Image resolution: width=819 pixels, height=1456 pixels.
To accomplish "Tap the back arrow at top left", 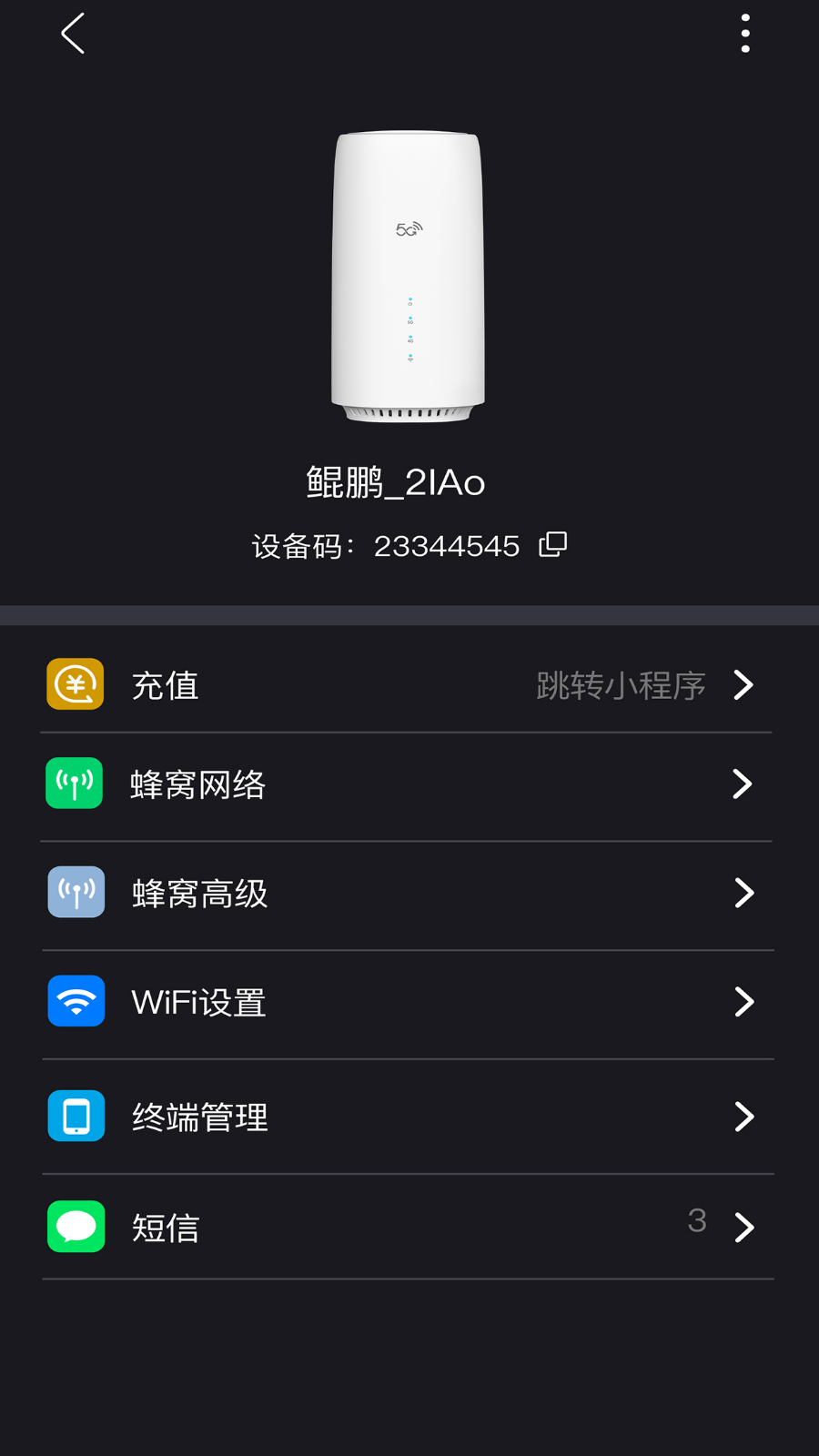I will point(71,34).
